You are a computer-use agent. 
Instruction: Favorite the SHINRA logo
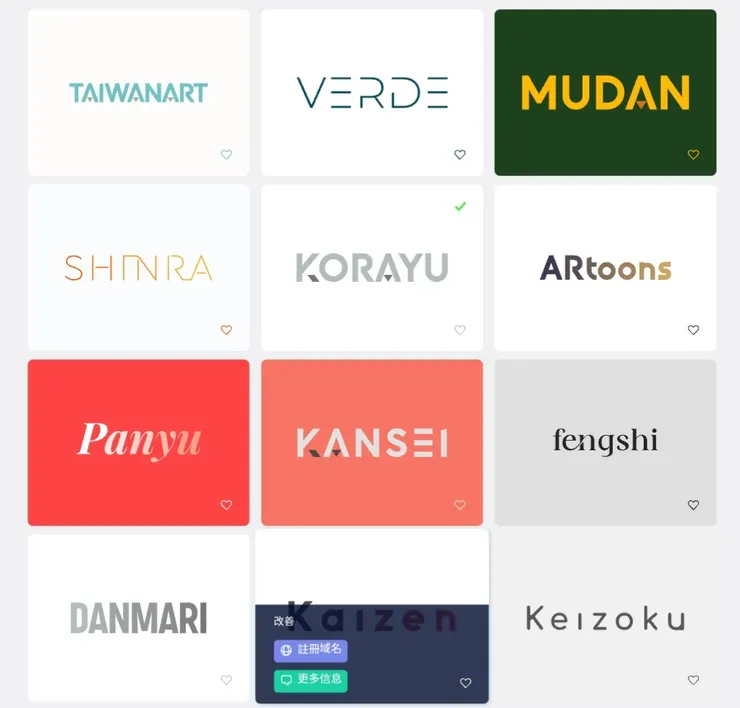pyautogui.click(x=226, y=330)
